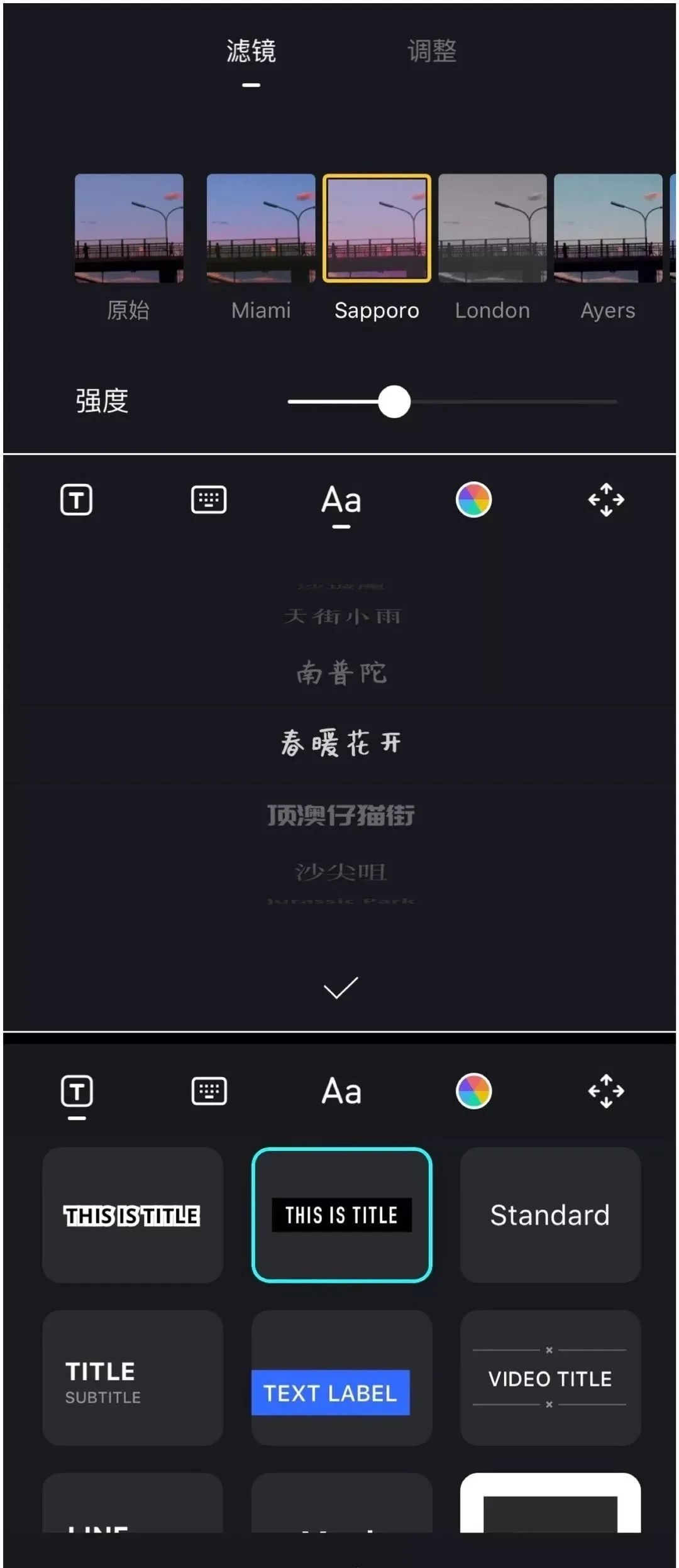Select the move and transform arrows icon
The height and width of the screenshot is (1568, 679).
[605, 500]
